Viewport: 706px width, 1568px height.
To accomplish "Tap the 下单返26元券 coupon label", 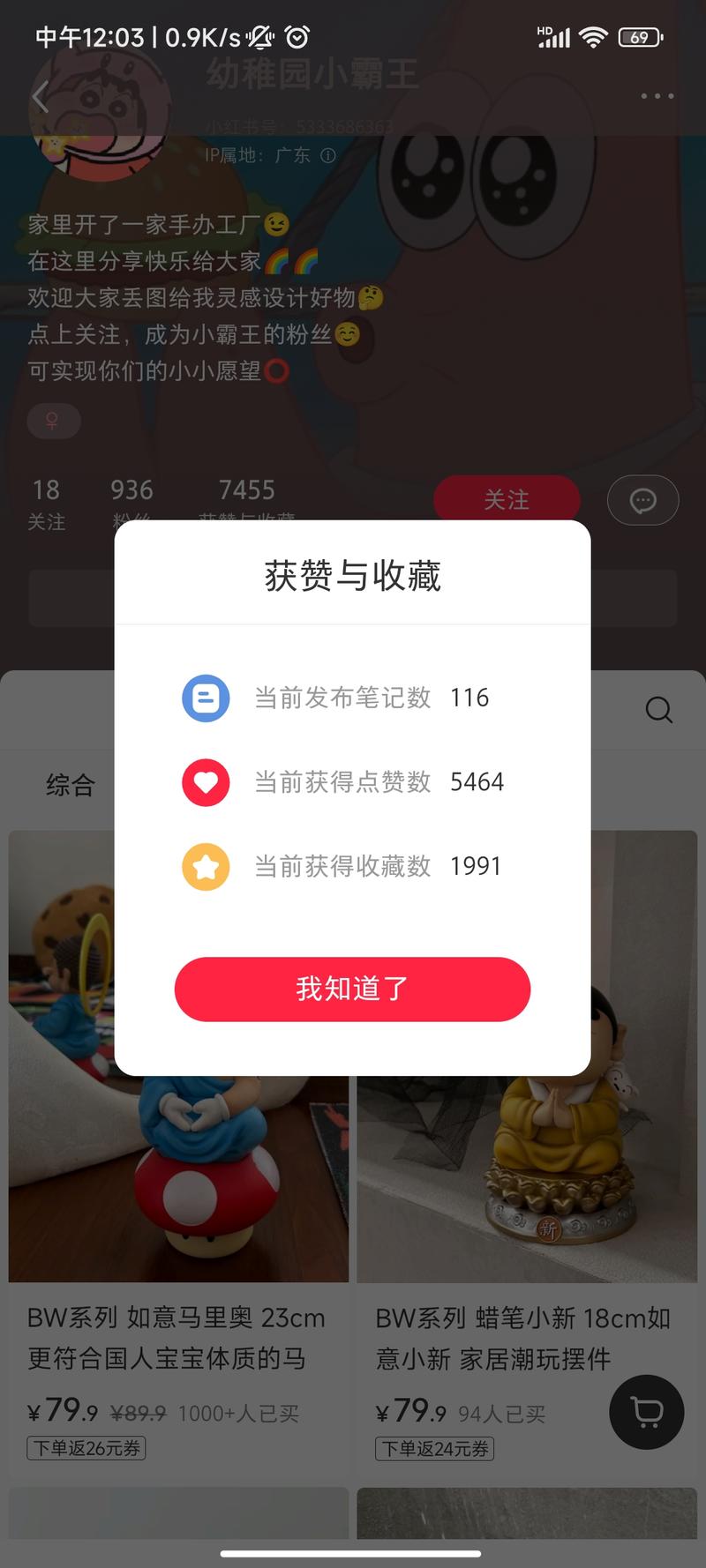I will (86, 1449).
